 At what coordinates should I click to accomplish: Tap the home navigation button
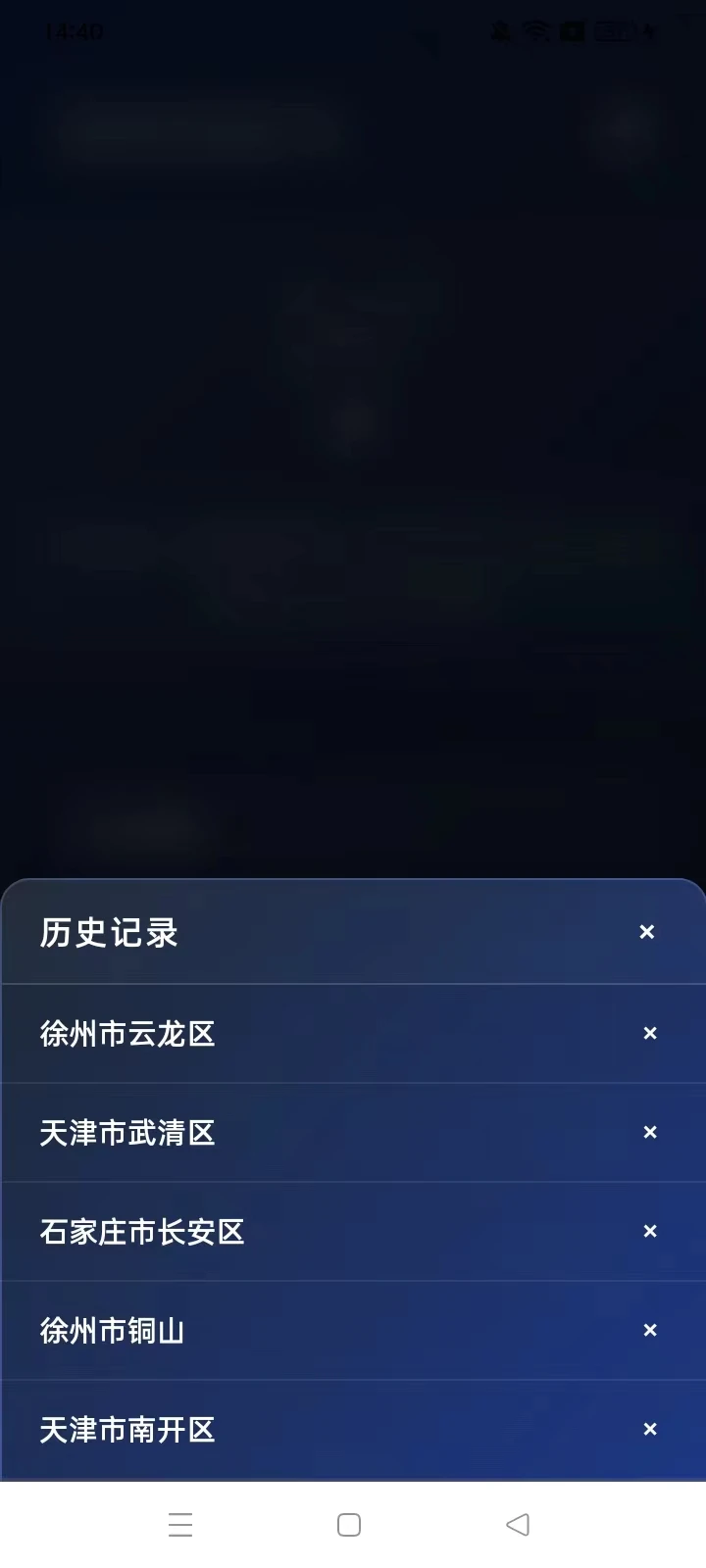point(348,1524)
